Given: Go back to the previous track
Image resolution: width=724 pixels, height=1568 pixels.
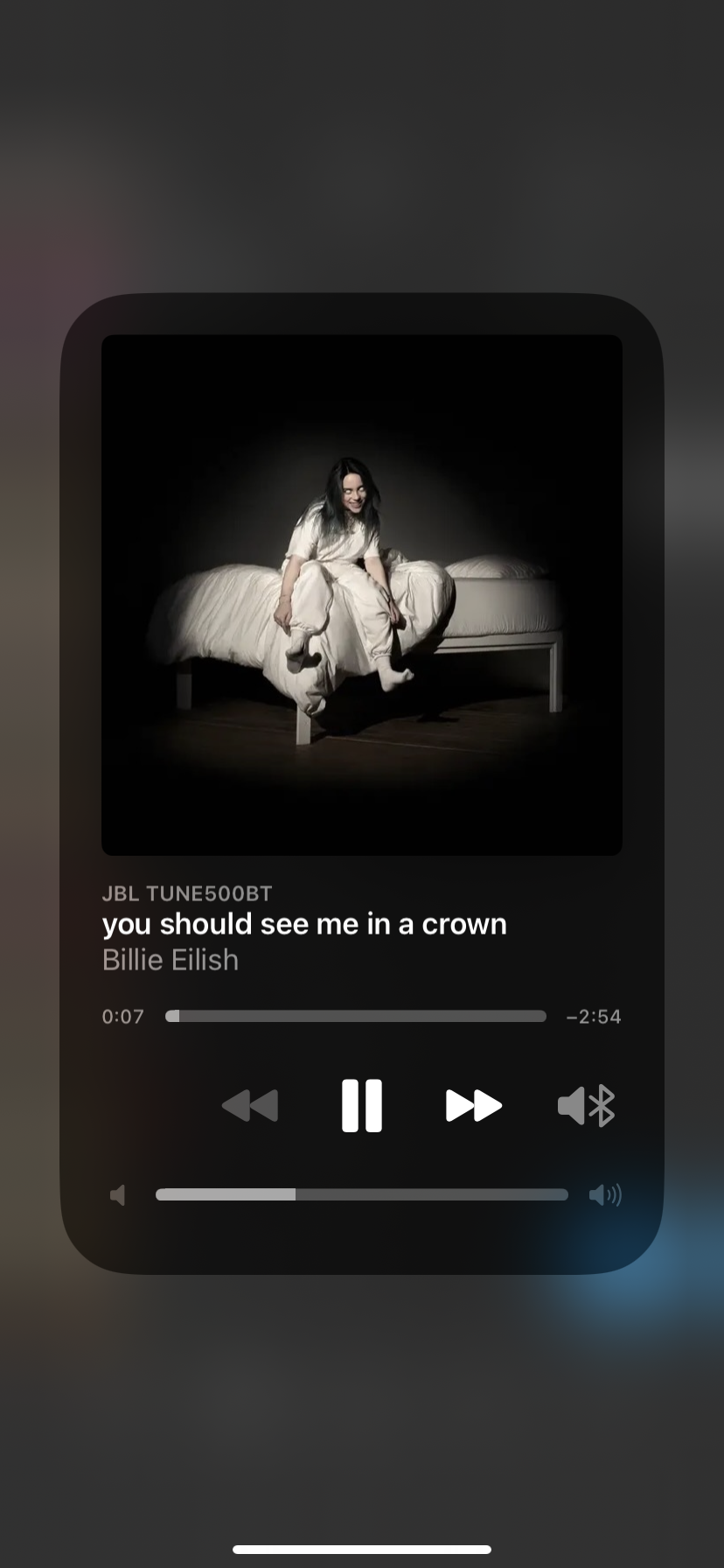Looking at the screenshot, I should (x=250, y=1105).
